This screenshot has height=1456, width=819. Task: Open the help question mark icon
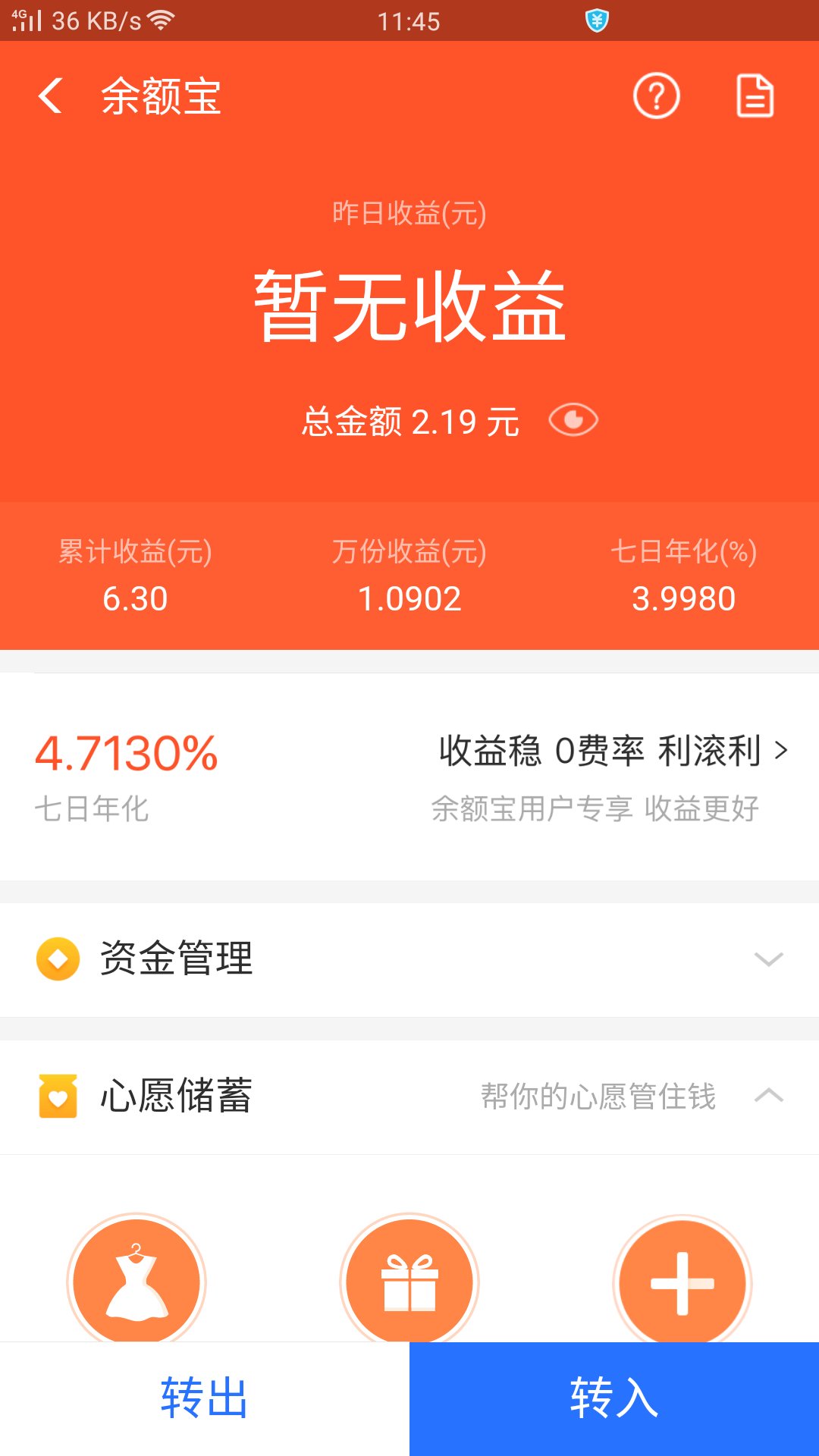point(655,97)
